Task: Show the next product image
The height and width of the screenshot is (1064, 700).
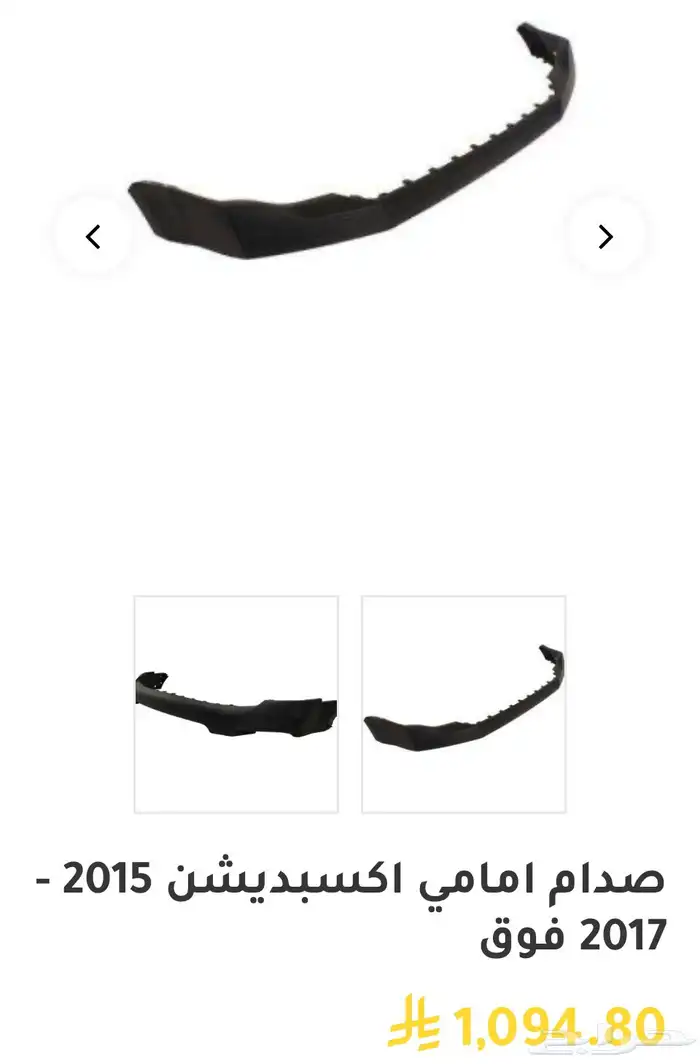Action: click(606, 237)
